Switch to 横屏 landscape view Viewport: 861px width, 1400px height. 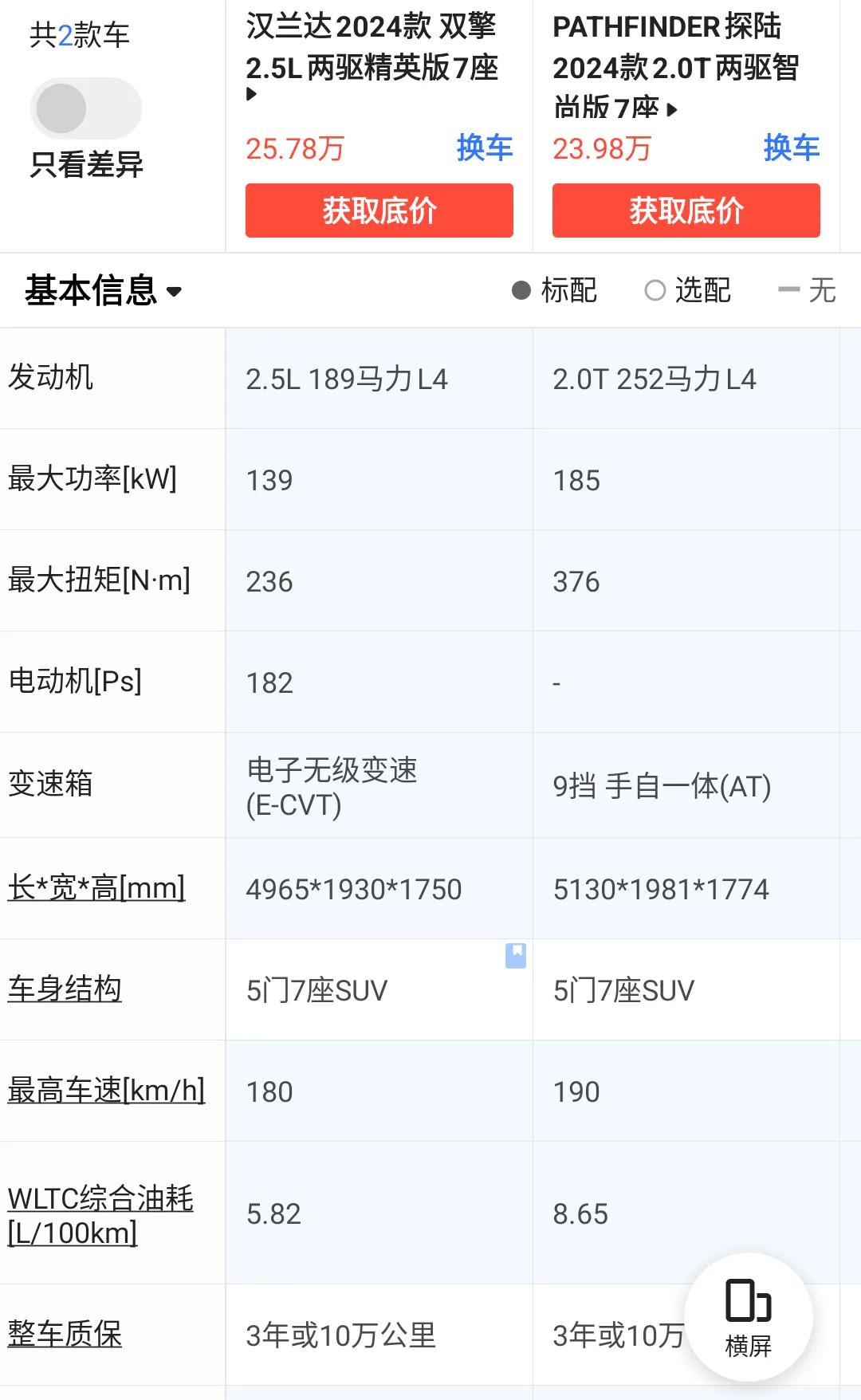point(749,1317)
